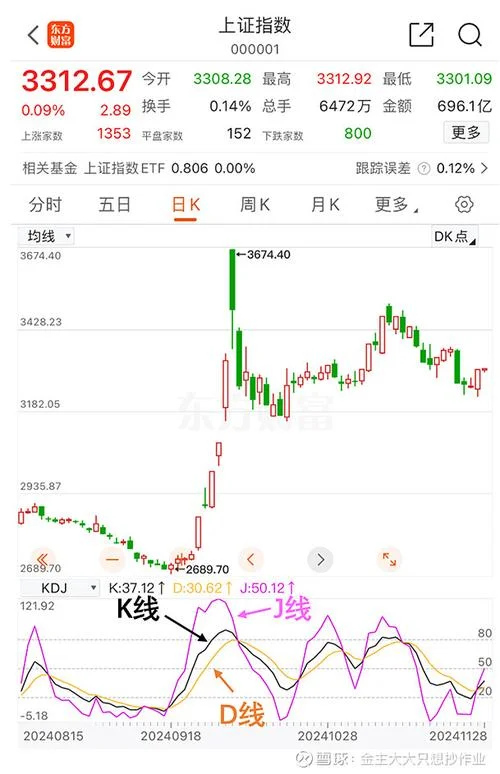Viewport: 500px width, 774px height.
Task: Tap the 更多 button beside 金额
Action: [466, 133]
